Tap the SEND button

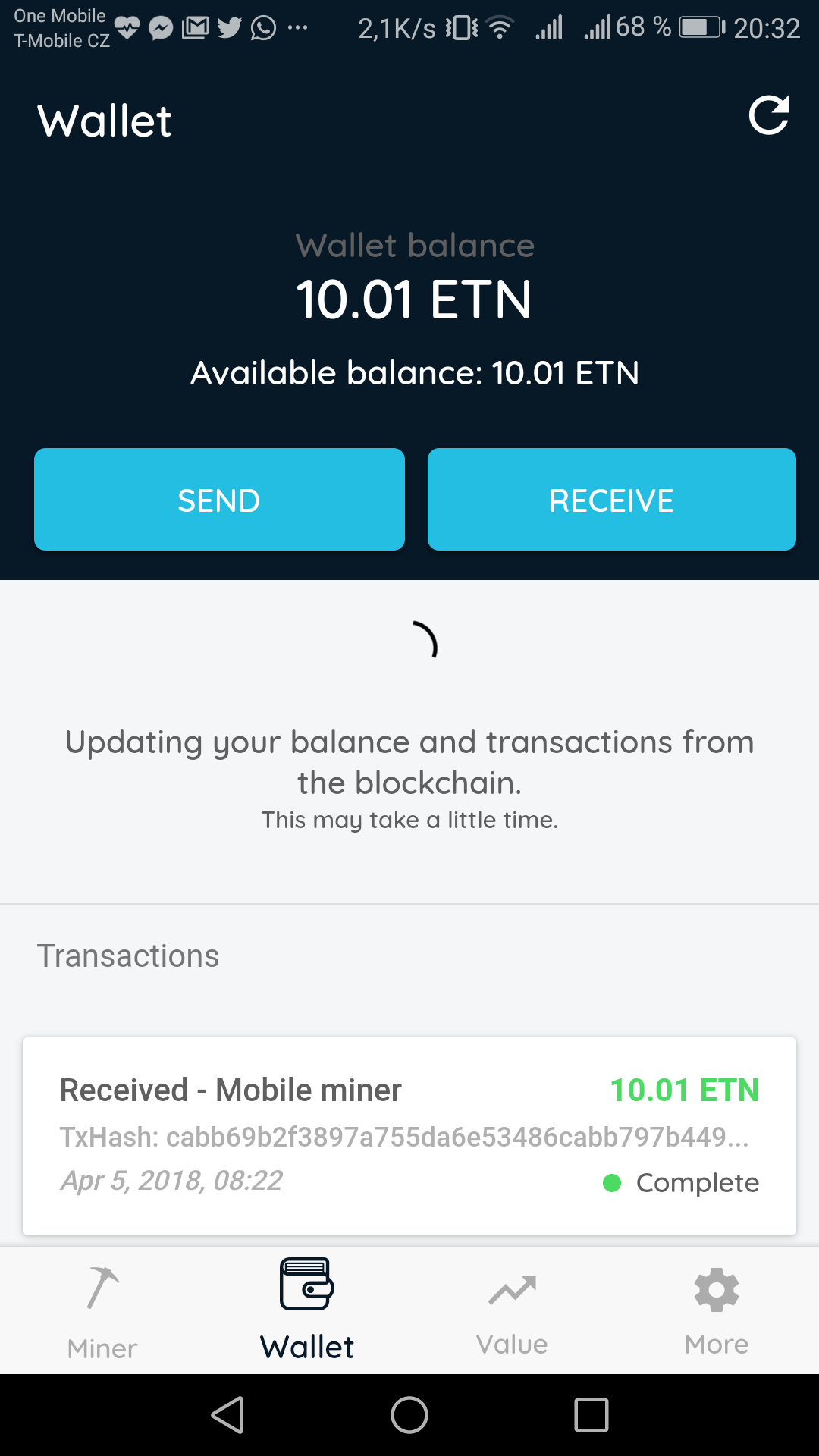click(x=219, y=500)
